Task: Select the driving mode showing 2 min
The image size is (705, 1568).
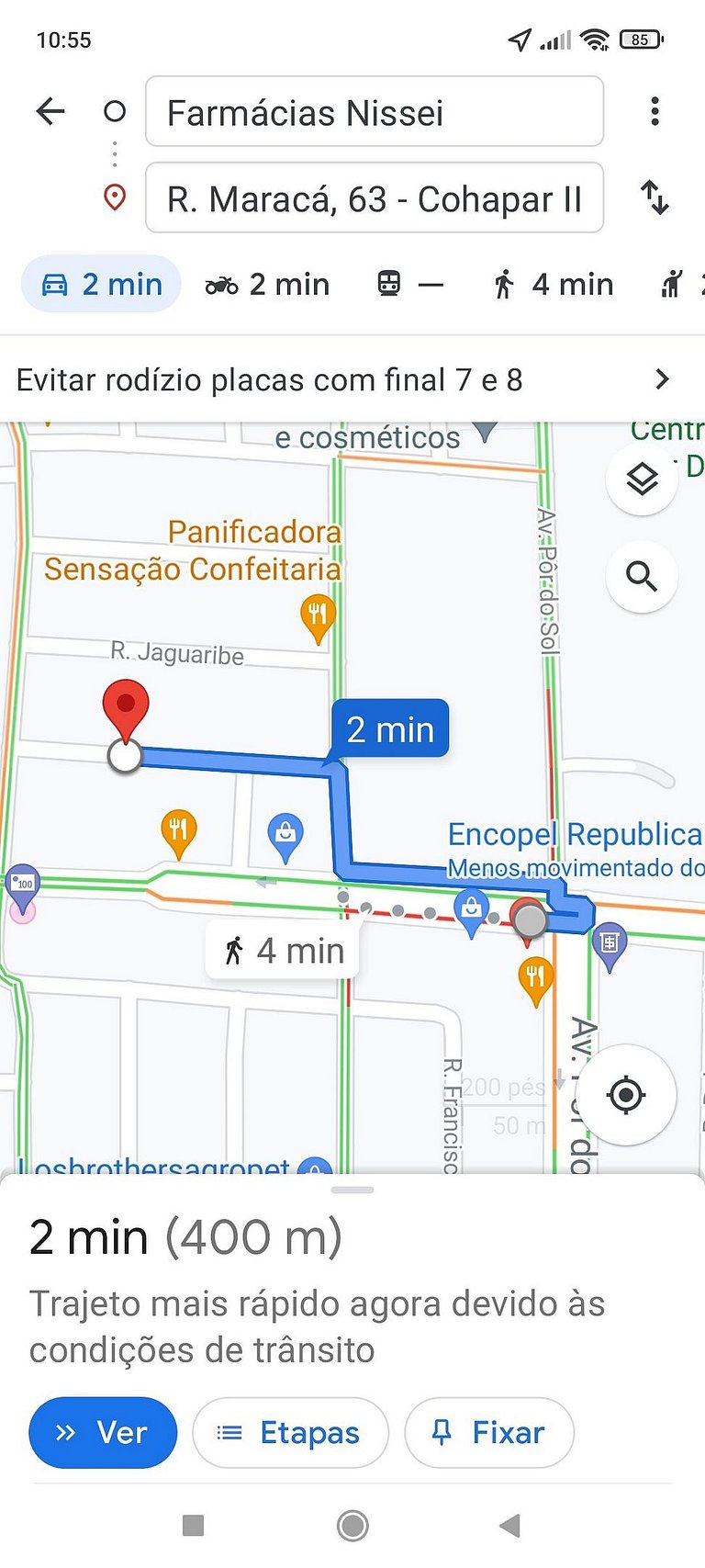Action: pyautogui.click(x=99, y=284)
